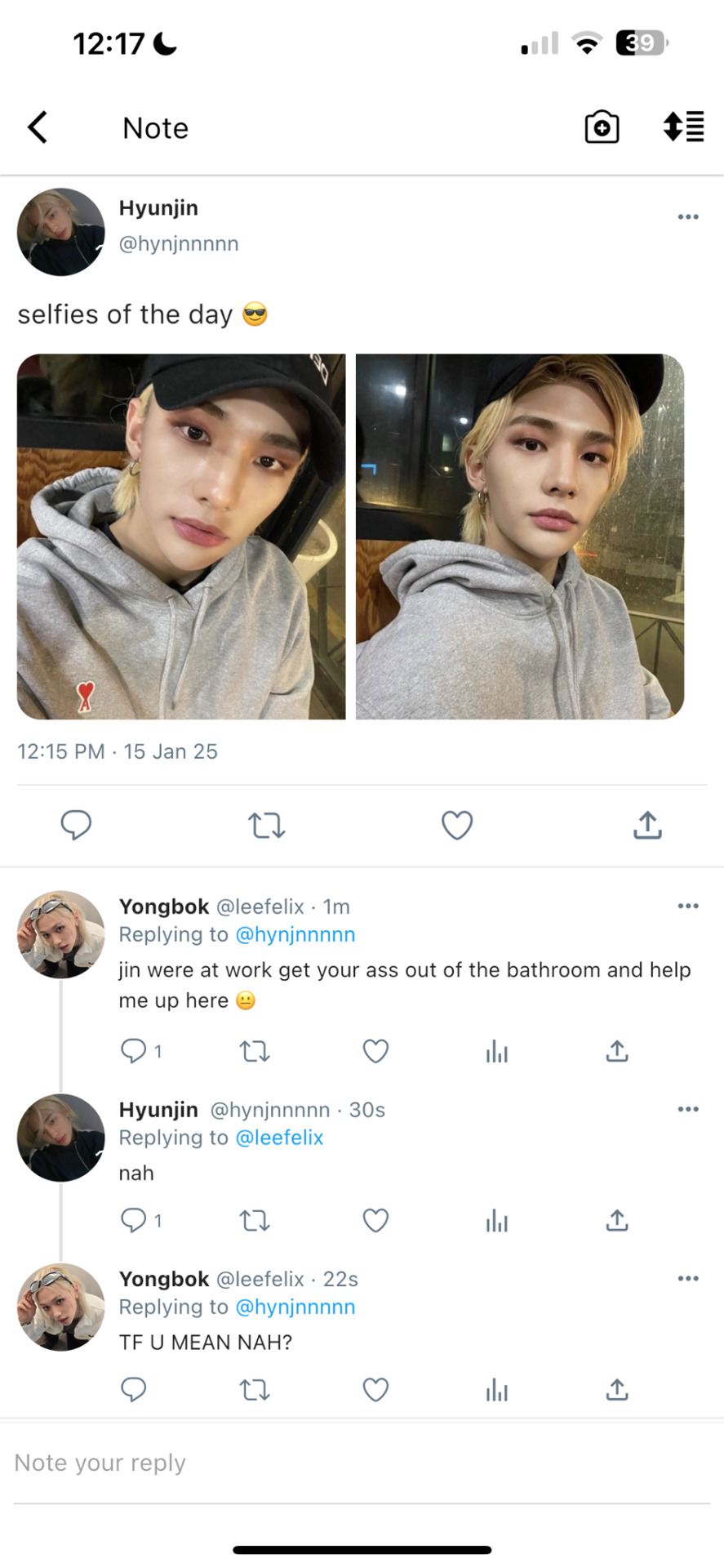View analytics for Hyunjin's "nah" reply
The image size is (724, 1568).
496,1221
